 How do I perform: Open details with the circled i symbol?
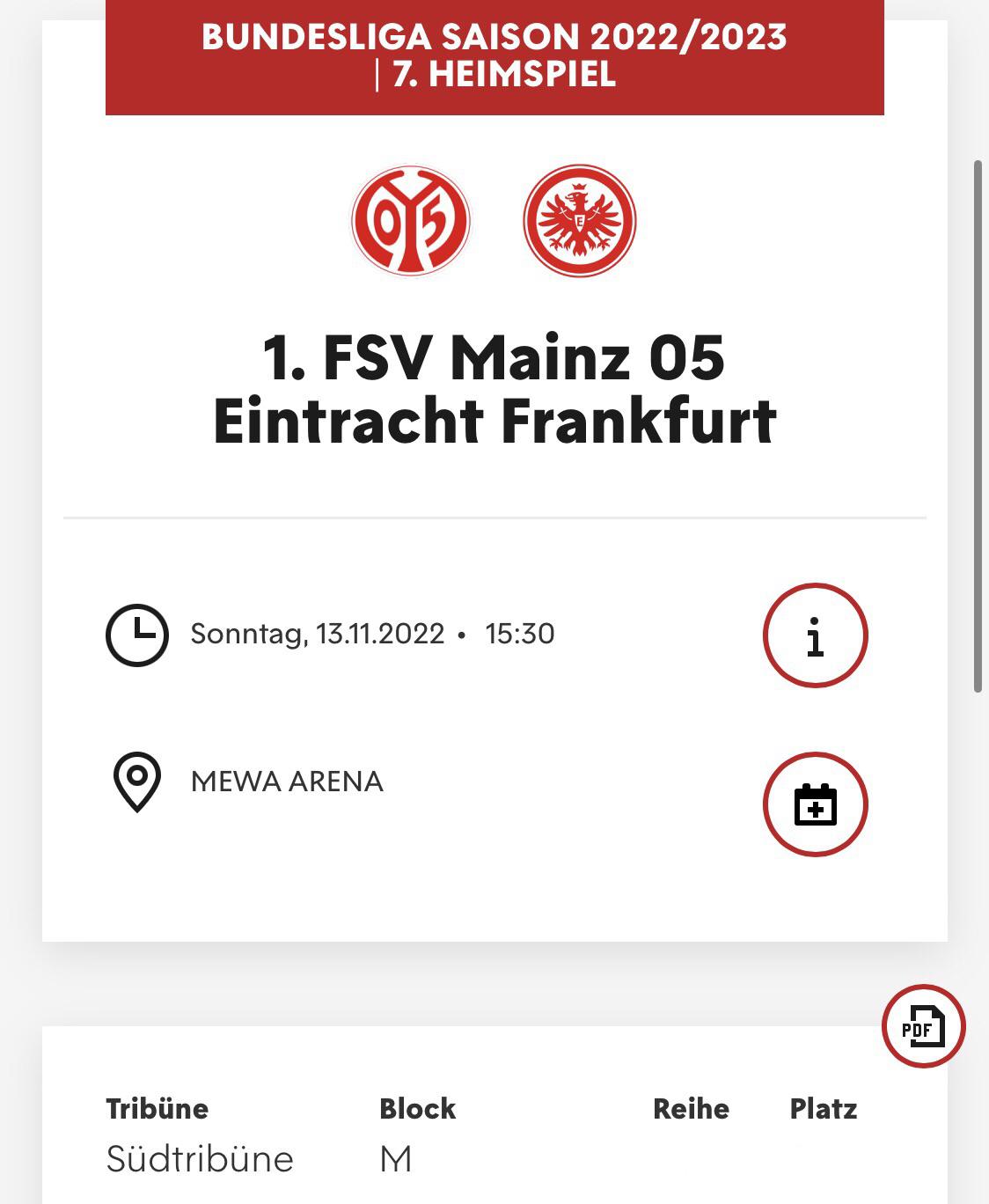816,635
